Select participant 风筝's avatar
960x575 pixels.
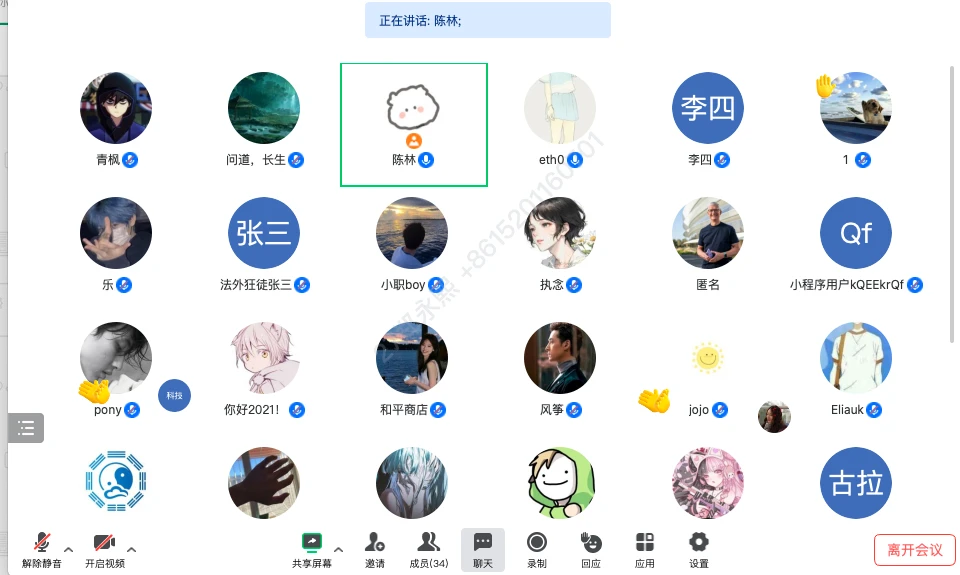(x=560, y=358)
